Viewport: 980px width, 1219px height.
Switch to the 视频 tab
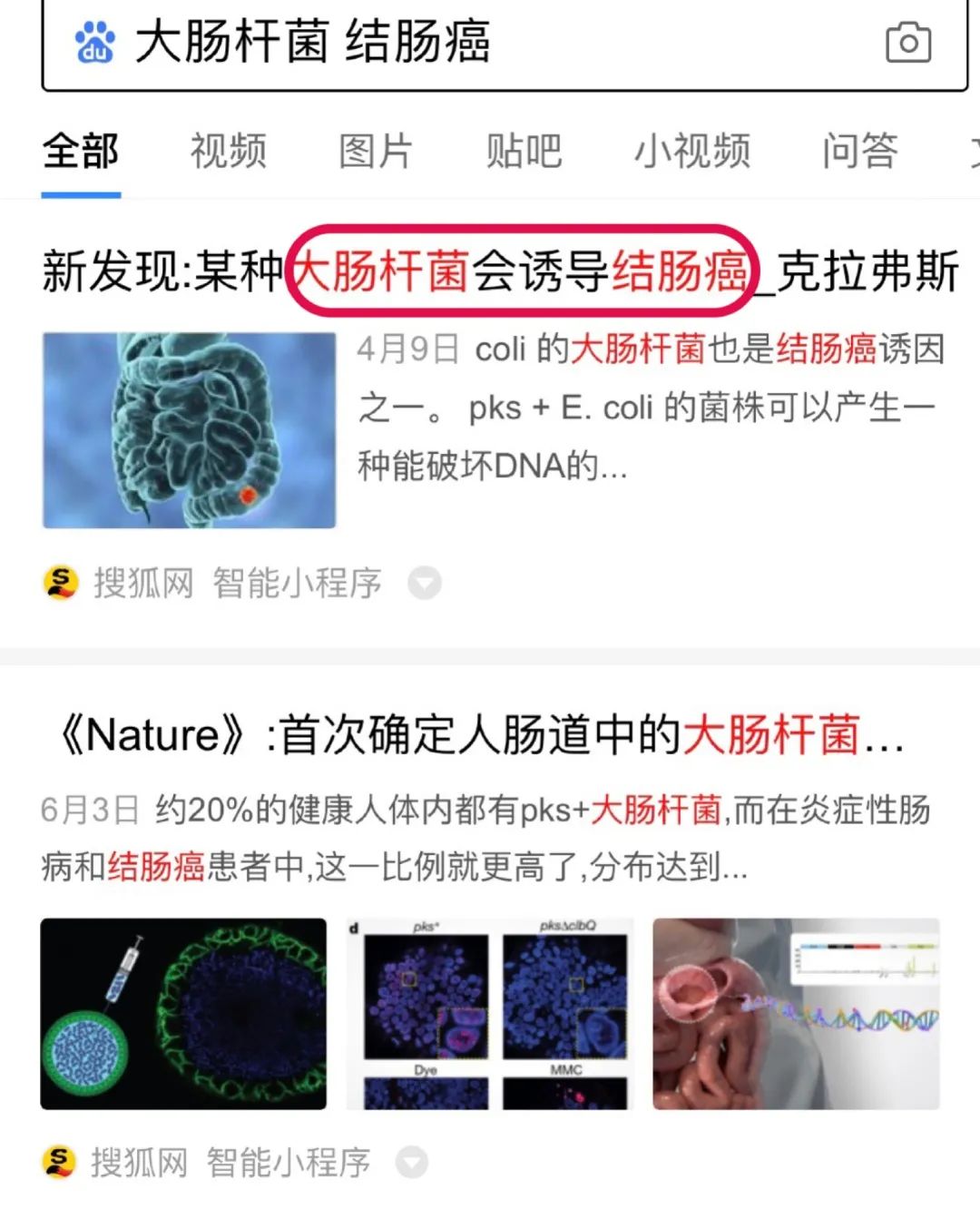tap(227, 152)
